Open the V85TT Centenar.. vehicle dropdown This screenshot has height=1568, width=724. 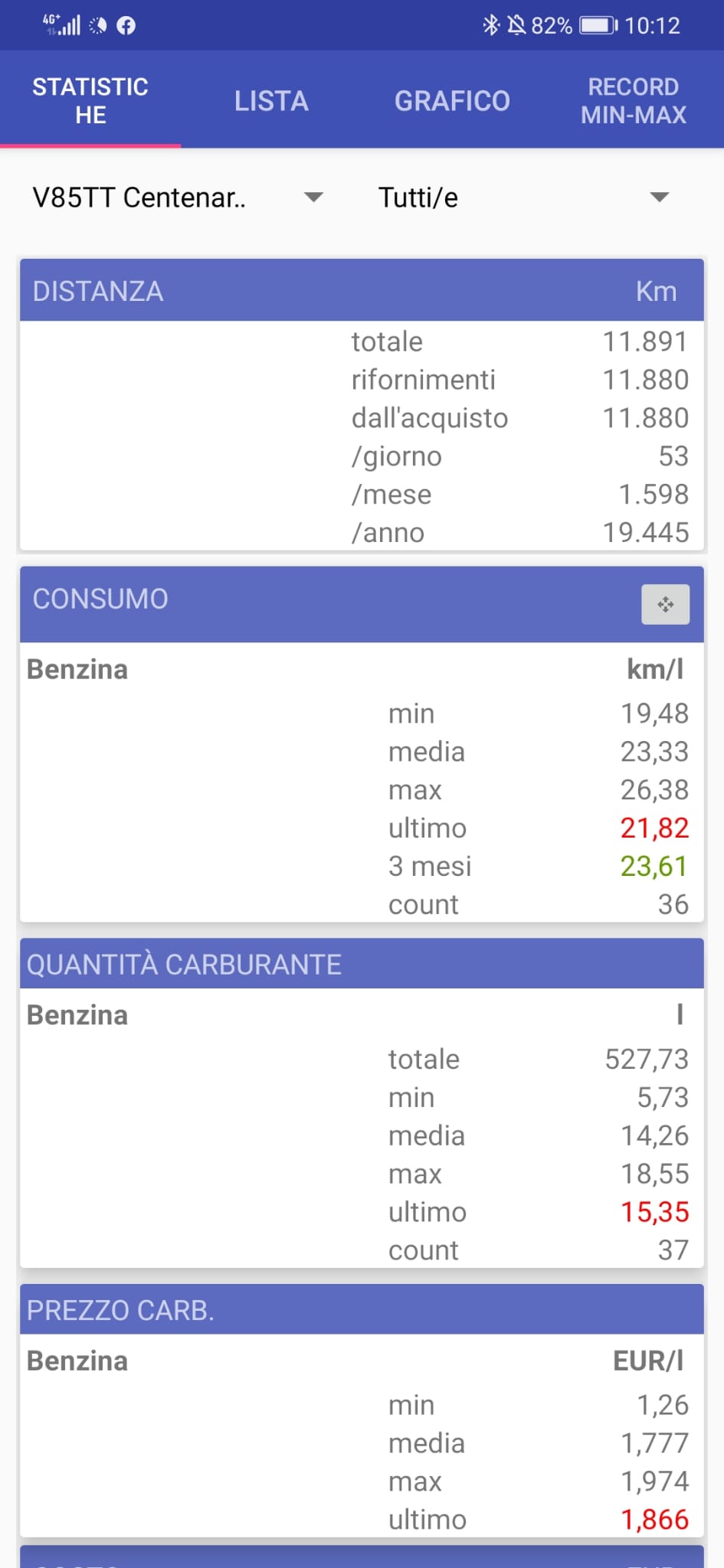pos(178,198)
